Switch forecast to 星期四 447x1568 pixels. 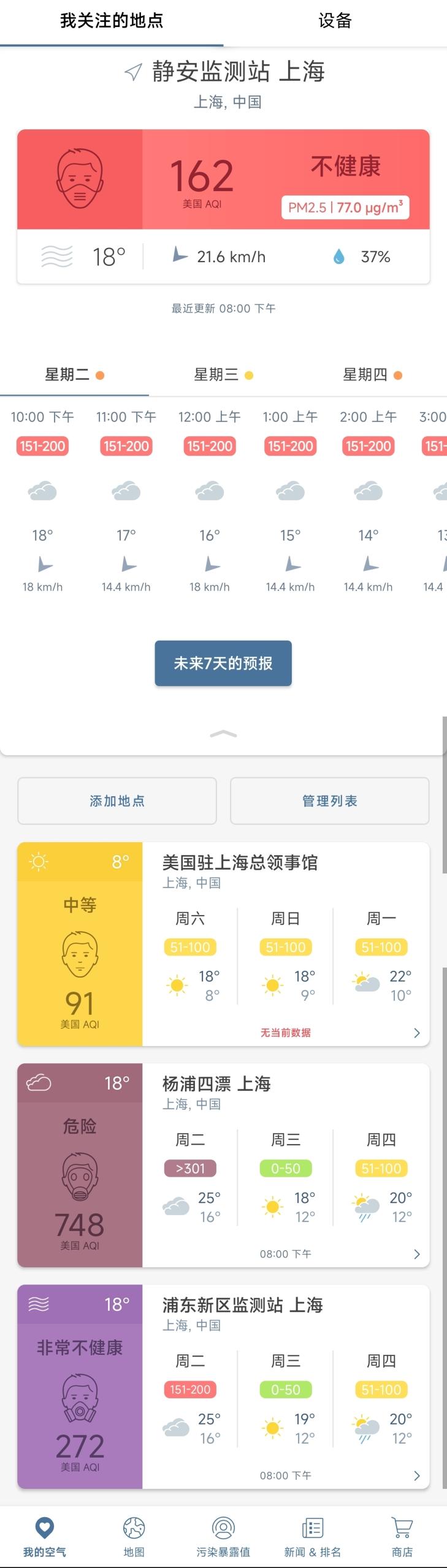point(372,375)
